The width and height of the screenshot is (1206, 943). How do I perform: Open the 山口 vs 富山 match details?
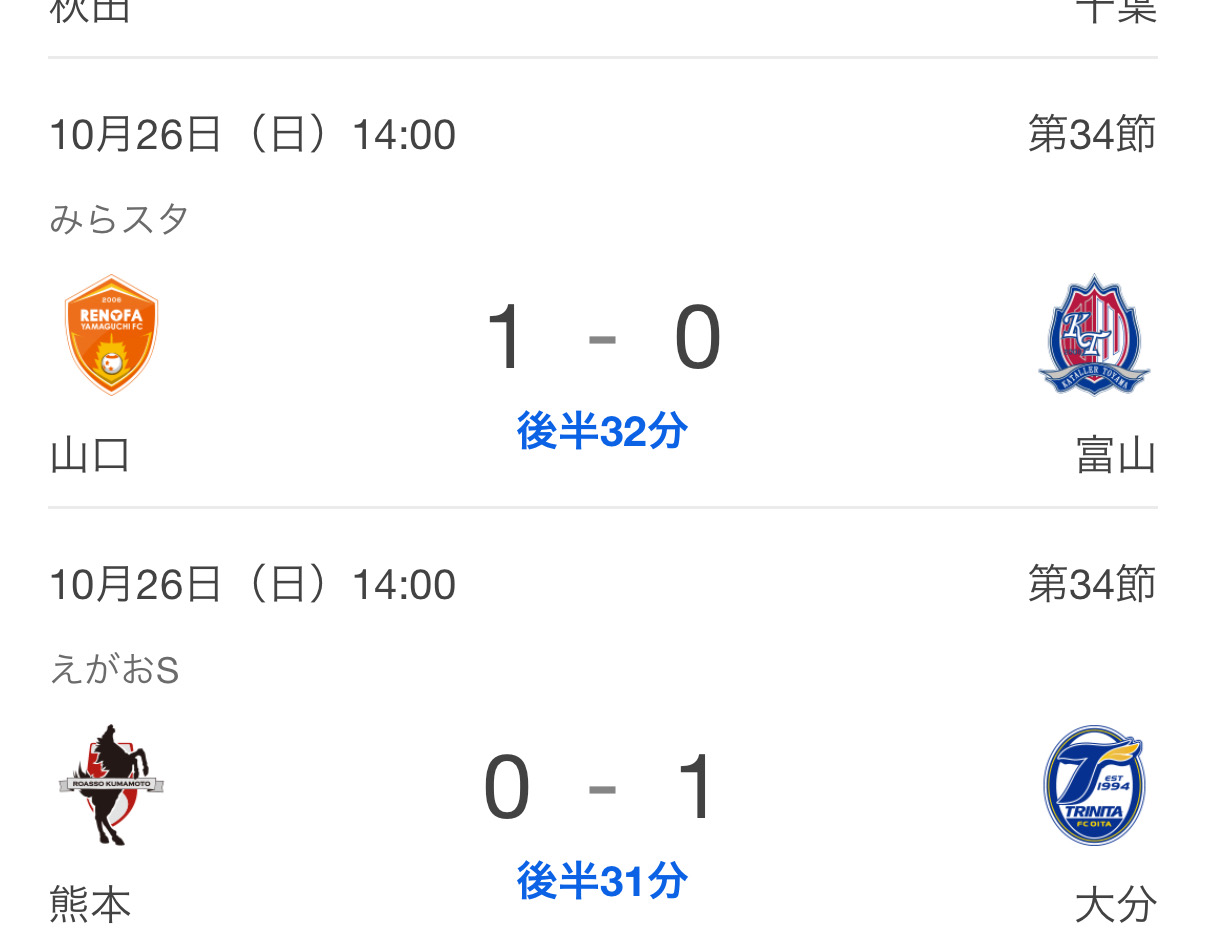[x=602, y=340]
